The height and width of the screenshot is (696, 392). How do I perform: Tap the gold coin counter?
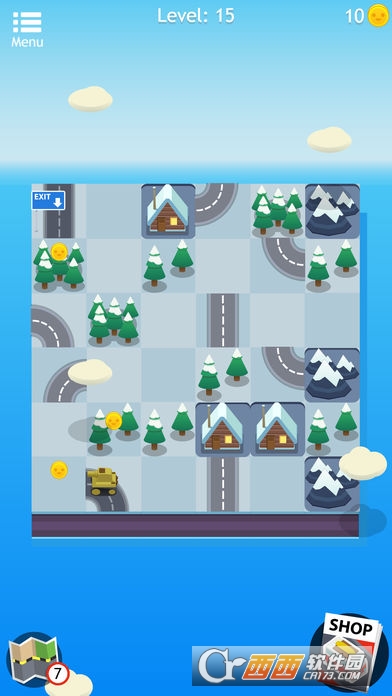pos(367,16)
